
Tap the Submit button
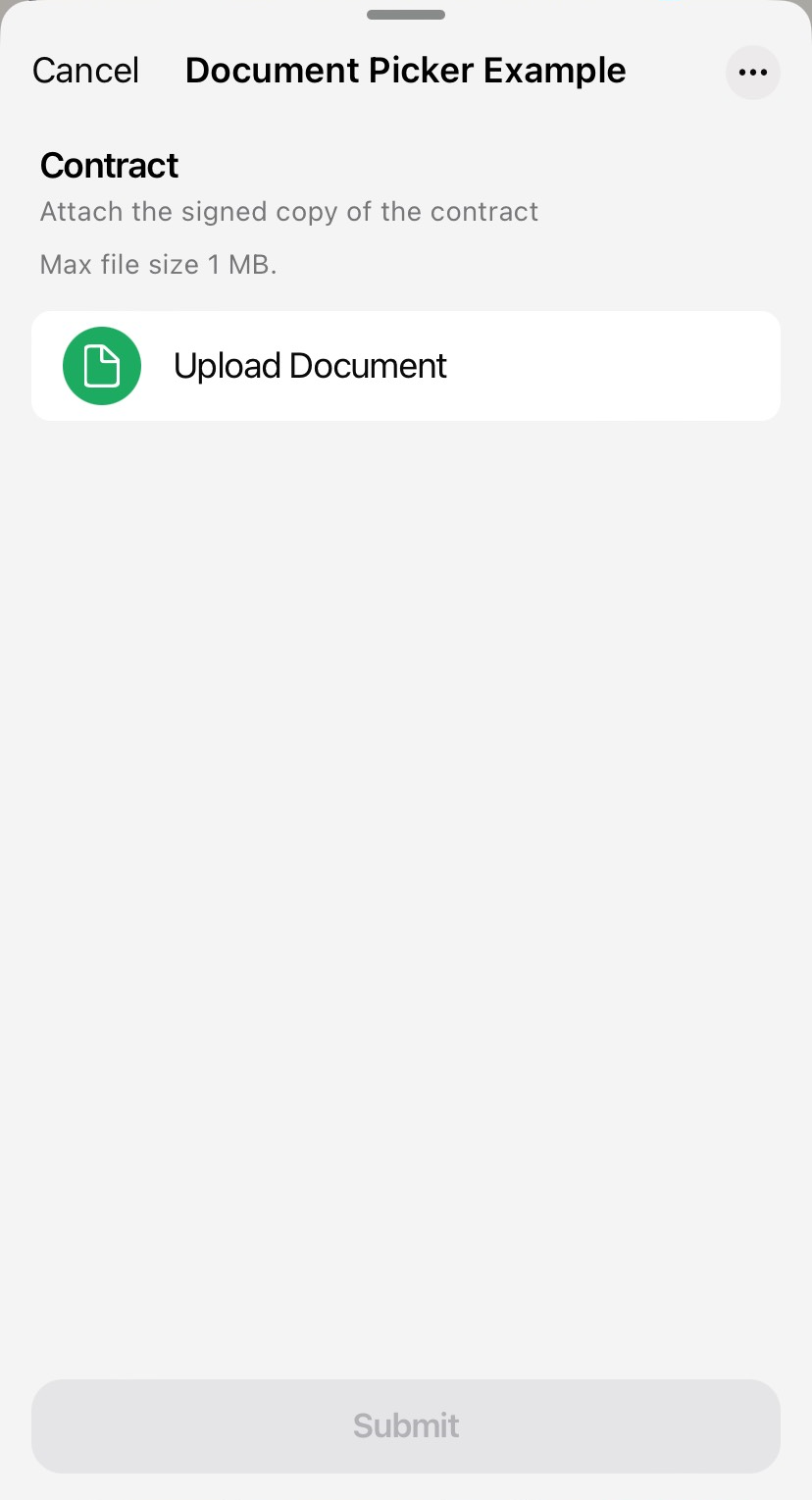(405, 1425)
